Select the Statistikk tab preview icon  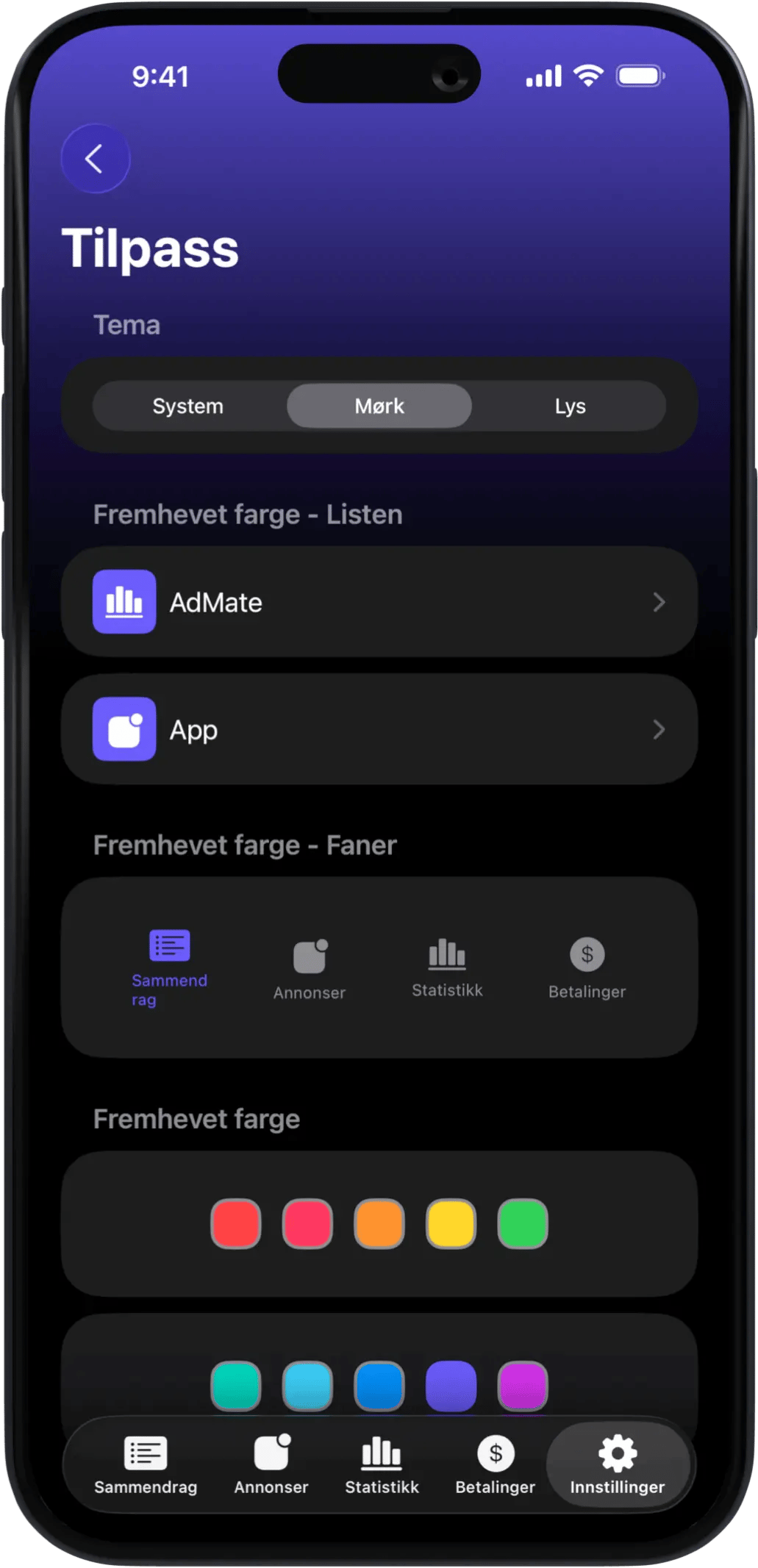pyautogui.click(x=447, y=955)
